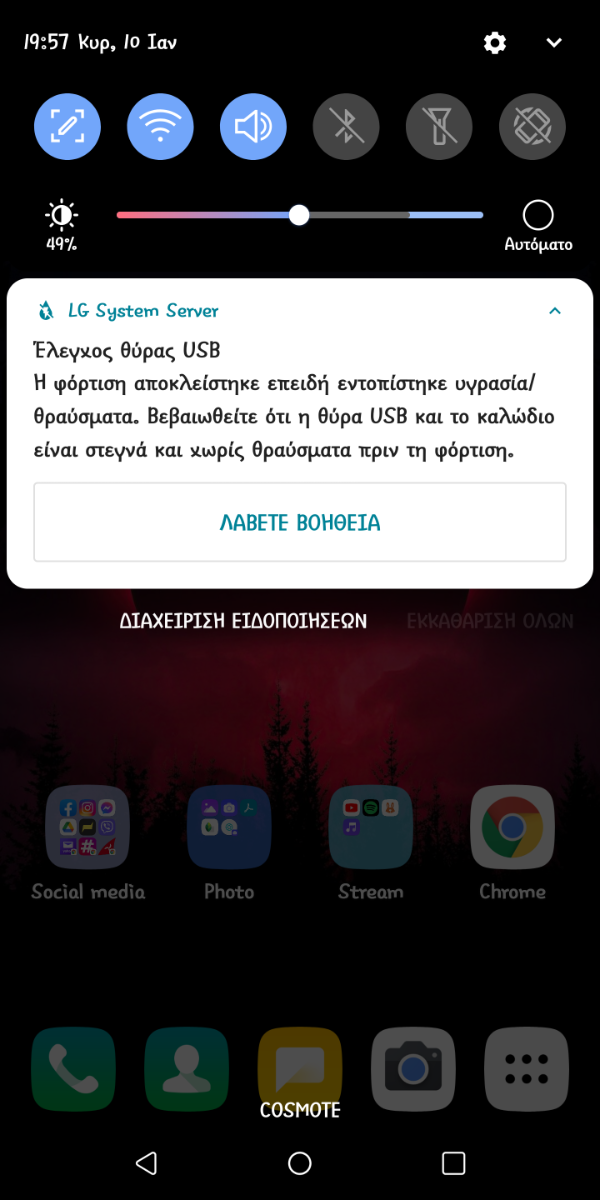The height and width of the screenshot is (1200, 600).
Task: Enable Bluetooth quick toggle
Action: pyautogui.click(x=346, y=127)
